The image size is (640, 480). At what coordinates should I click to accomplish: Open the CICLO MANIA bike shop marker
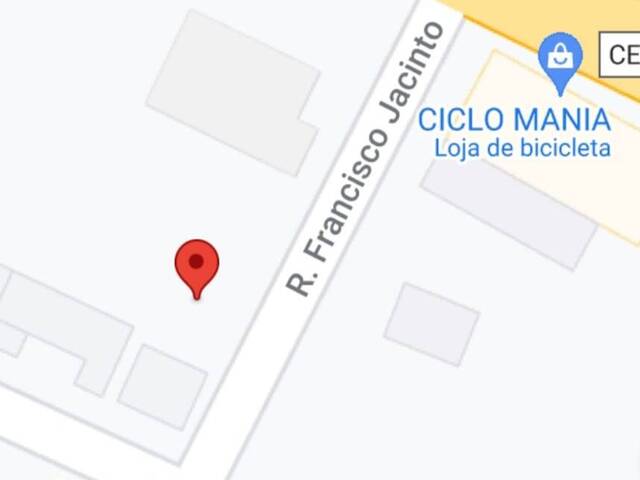(x=560, y=57)
